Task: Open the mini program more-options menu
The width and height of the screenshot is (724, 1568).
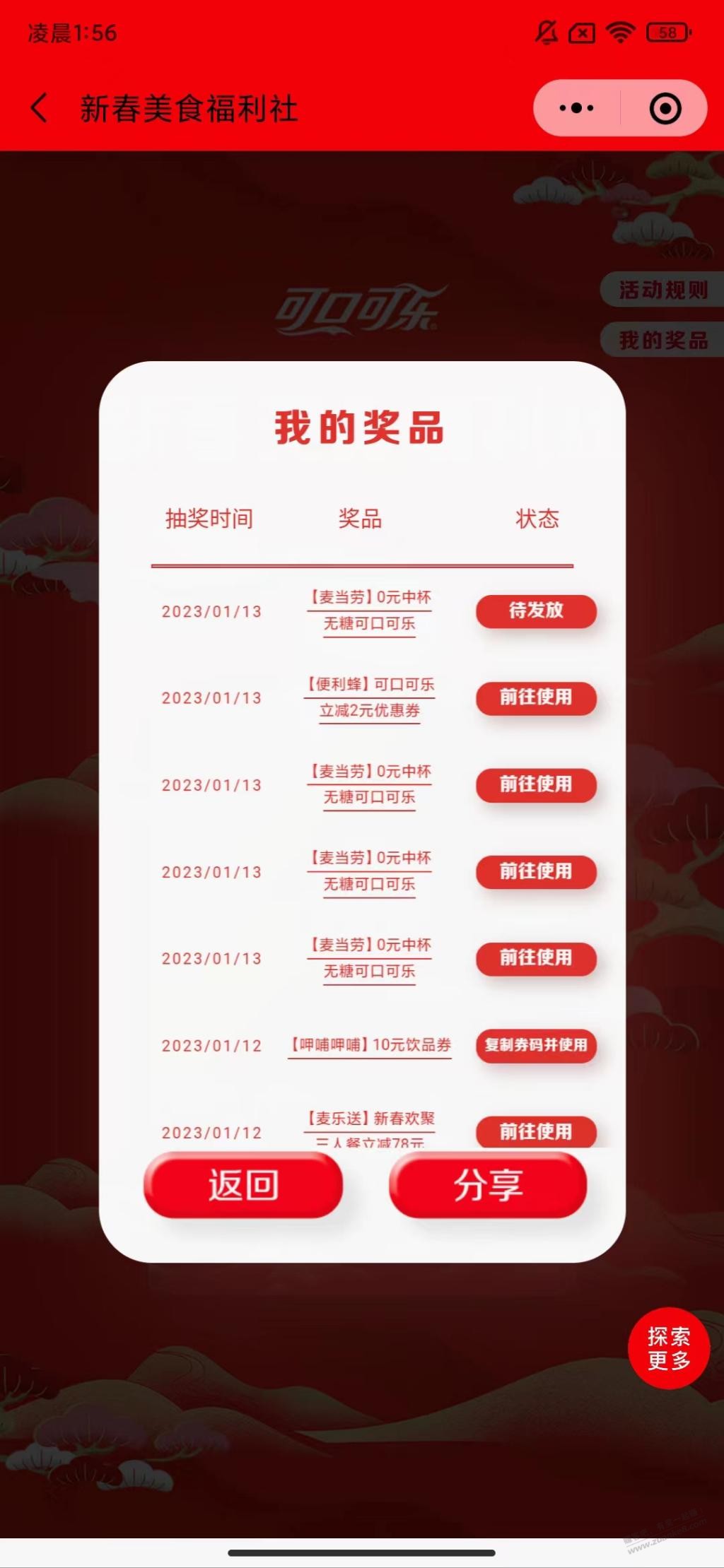Action: coord(576,109)
